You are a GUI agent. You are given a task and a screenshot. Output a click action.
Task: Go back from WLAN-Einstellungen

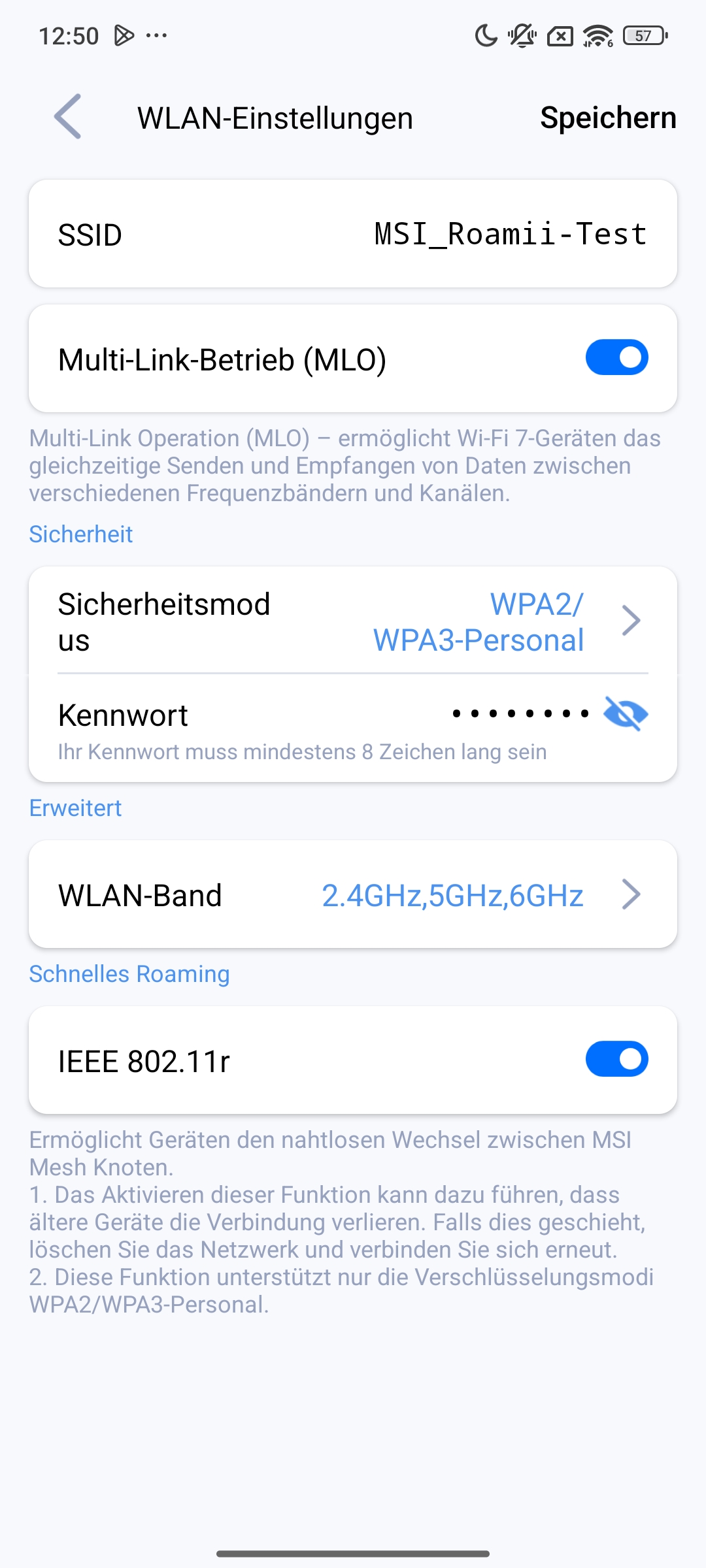tap(68, 117)
